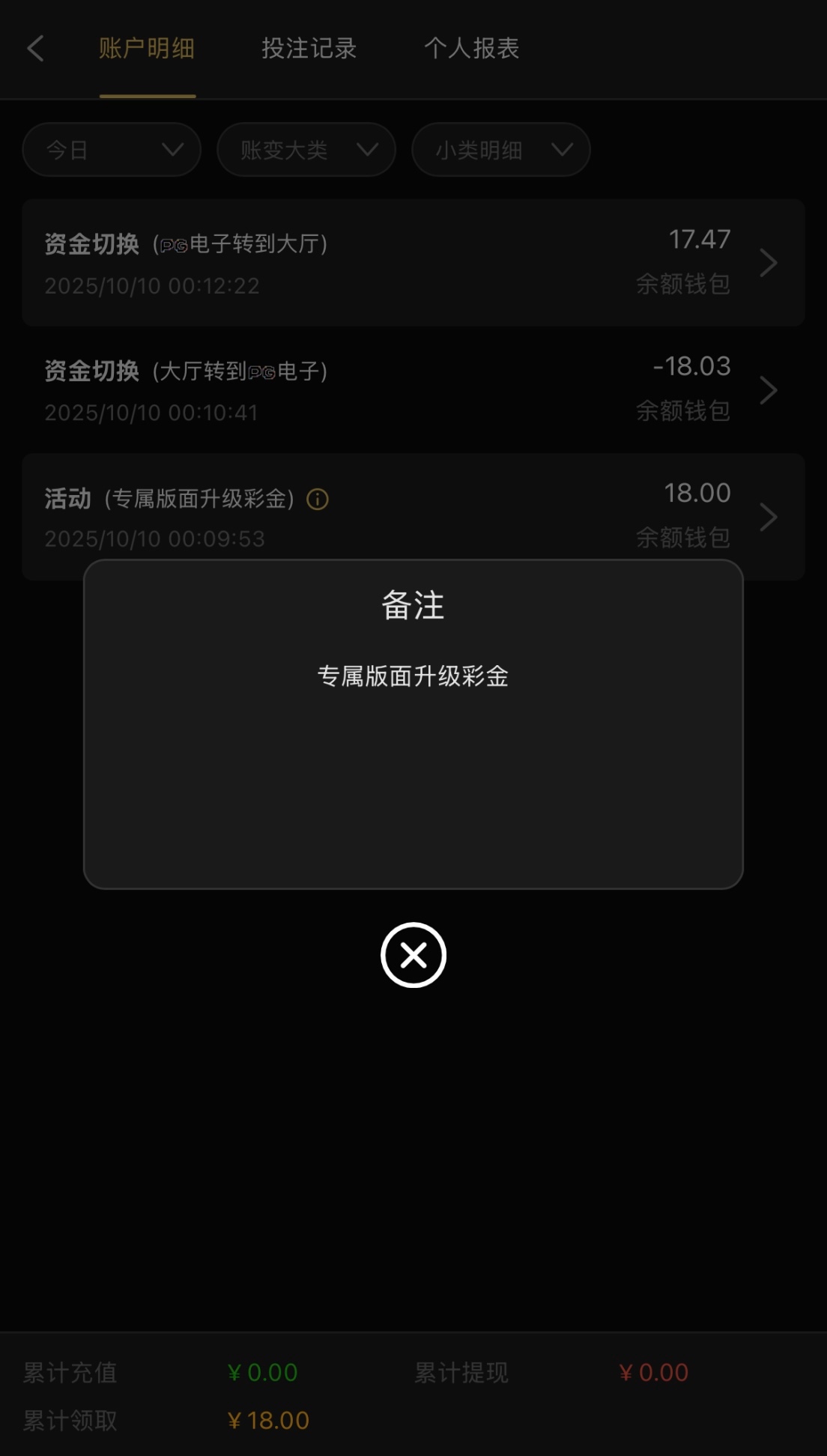Close the 备注 popup dialog

[413, 955]
